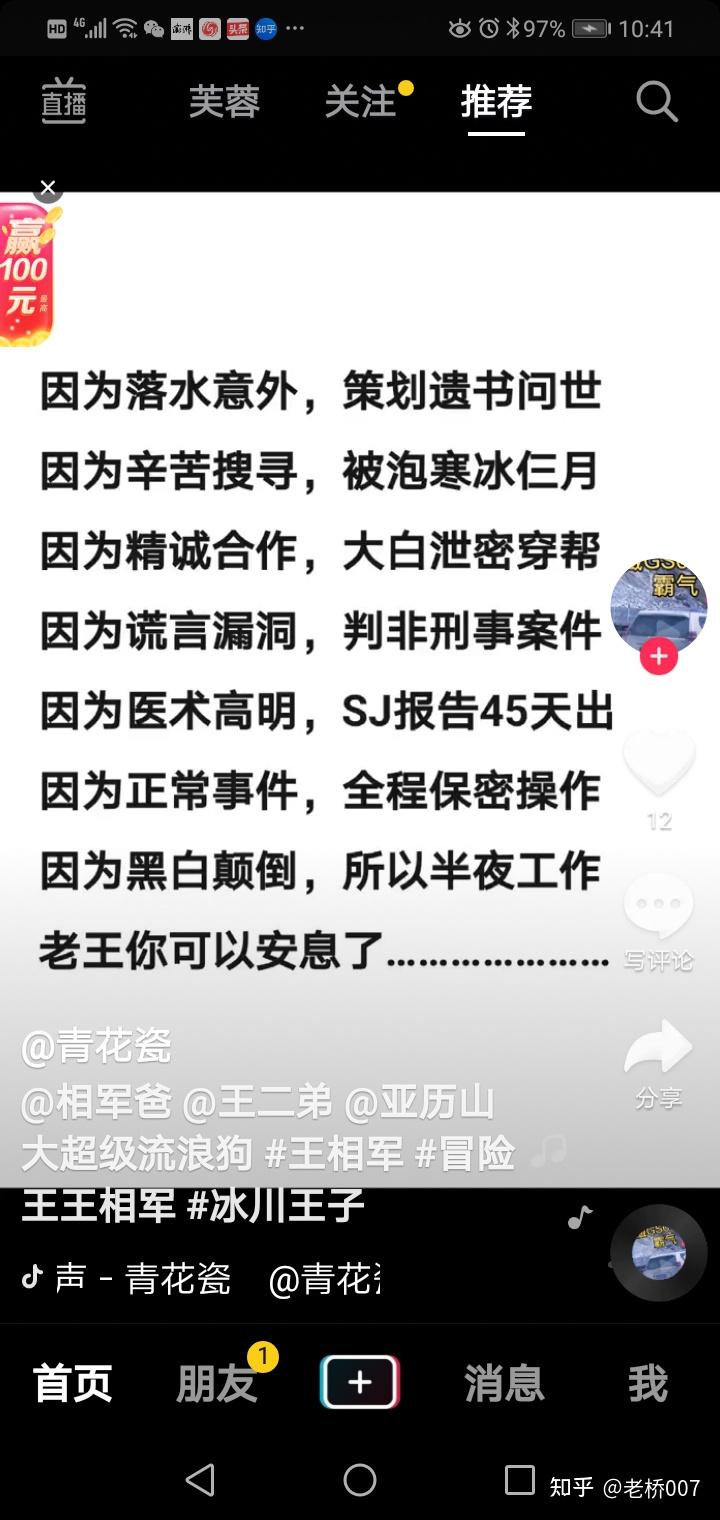This screenshot has width=720, height=1520.
Task: Open the comments via 写评论 icon
Action: pos(658,910)
